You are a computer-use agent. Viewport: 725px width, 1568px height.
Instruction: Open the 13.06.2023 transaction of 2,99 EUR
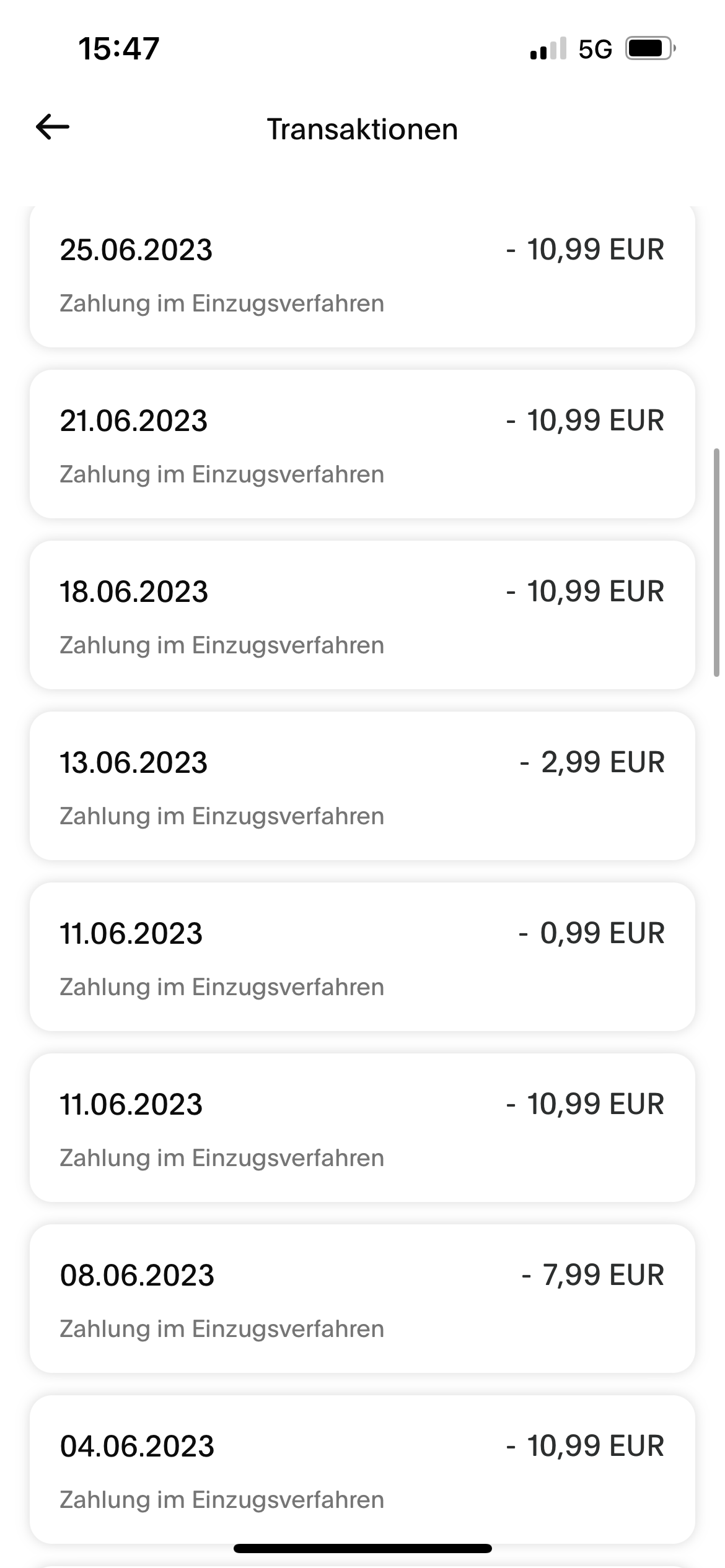[x=362, y=786]
